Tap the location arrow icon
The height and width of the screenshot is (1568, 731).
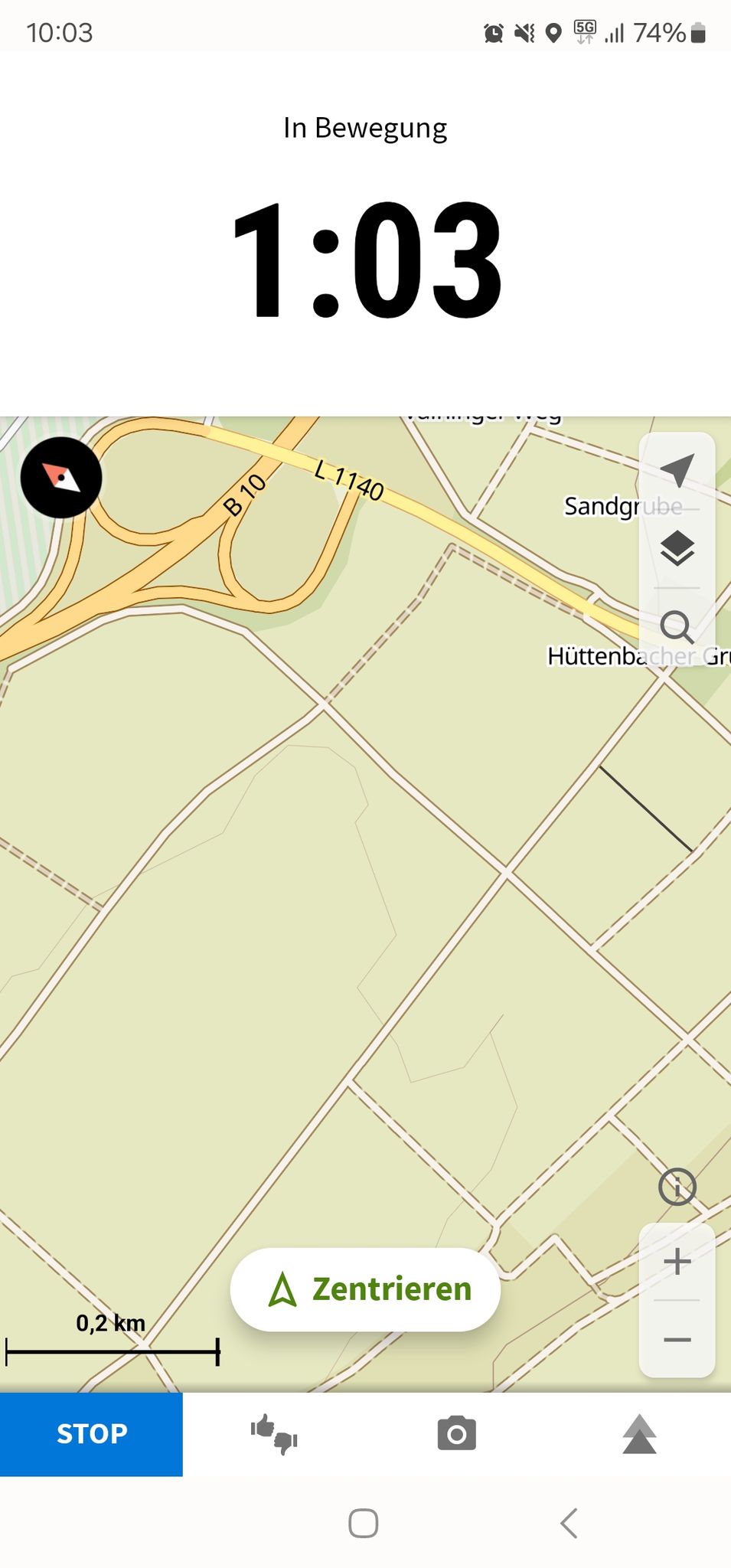pos(677,470)
